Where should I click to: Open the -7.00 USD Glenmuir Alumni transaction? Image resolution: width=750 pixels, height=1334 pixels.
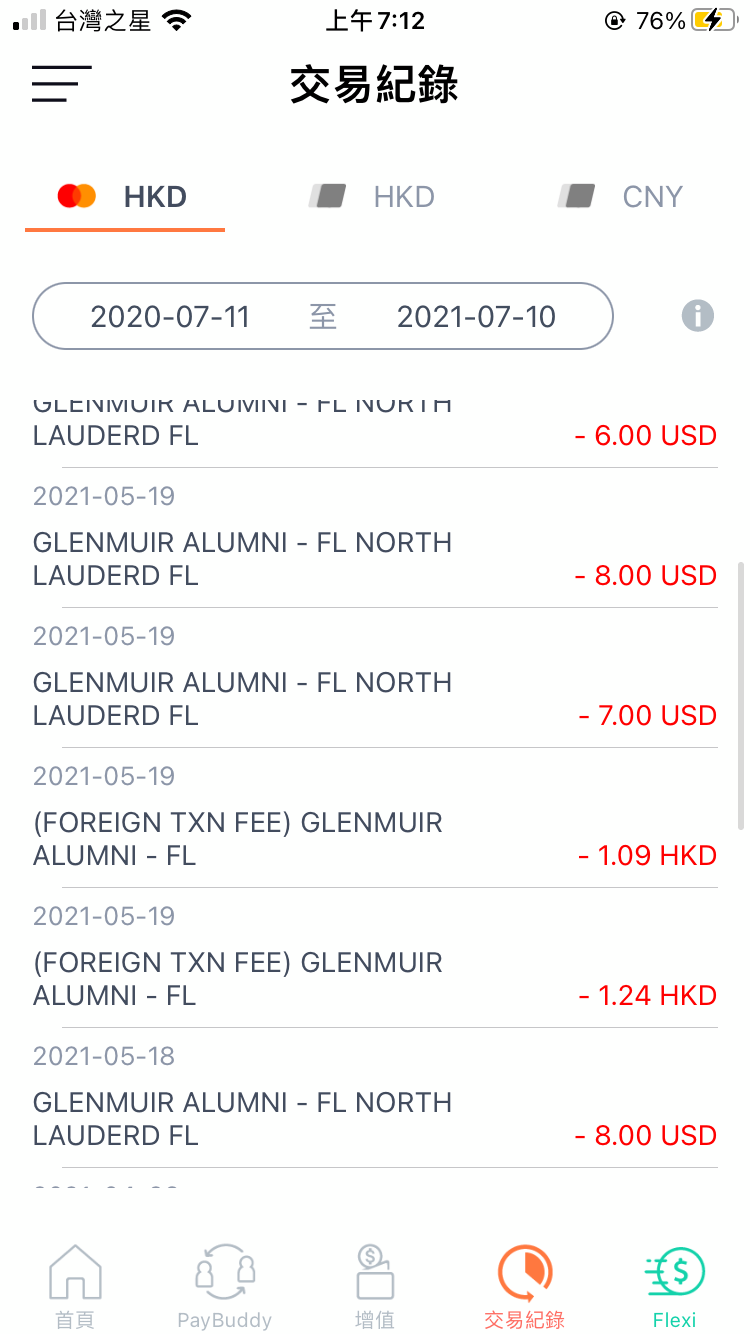[x=375, y=678]
